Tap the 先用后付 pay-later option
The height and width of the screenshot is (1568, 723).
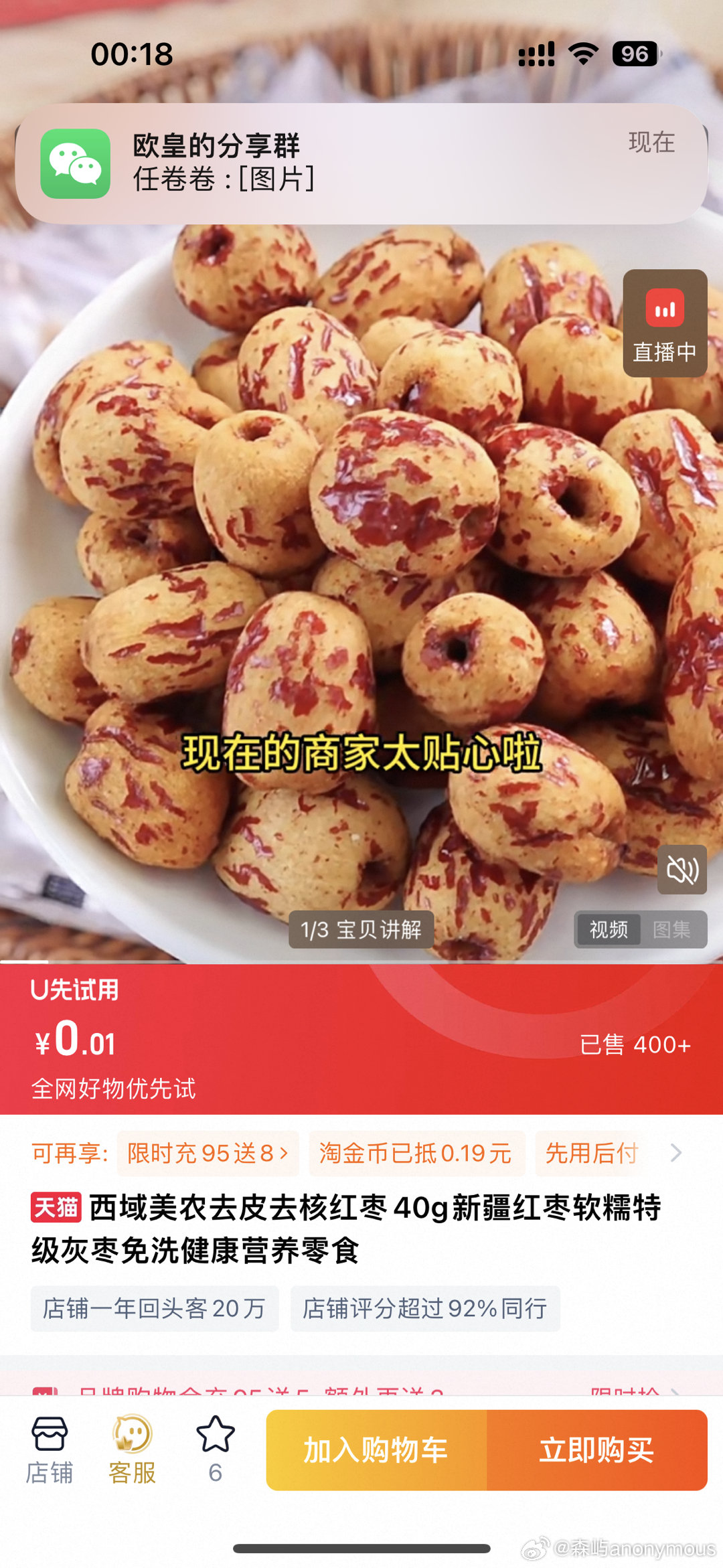pyautogui.click(x=591, y=1153)
